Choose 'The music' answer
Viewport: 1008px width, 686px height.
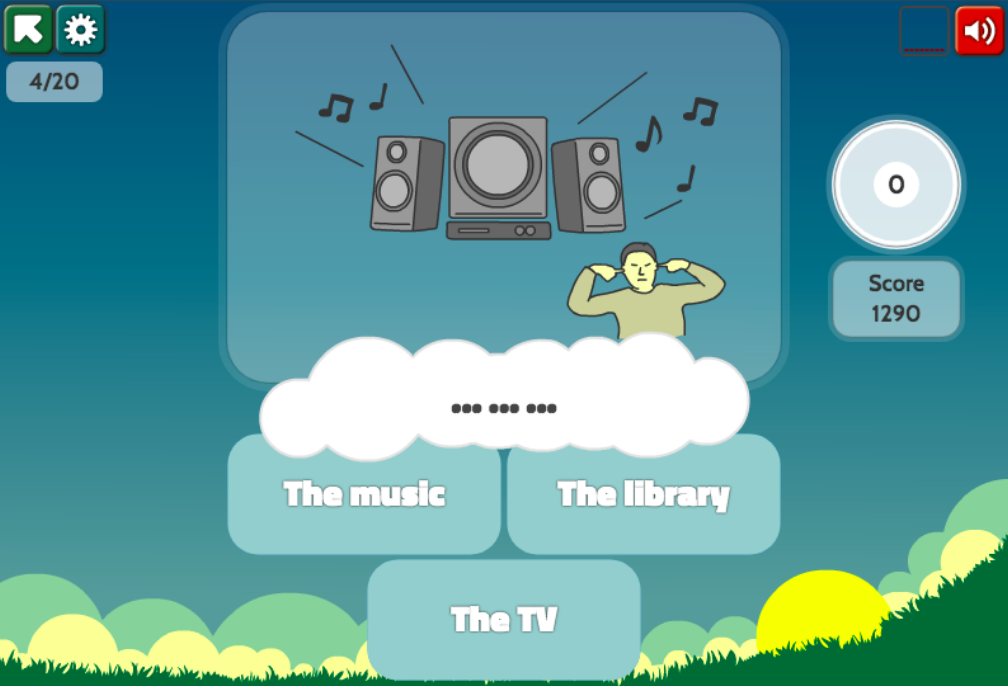click(364, 495)
